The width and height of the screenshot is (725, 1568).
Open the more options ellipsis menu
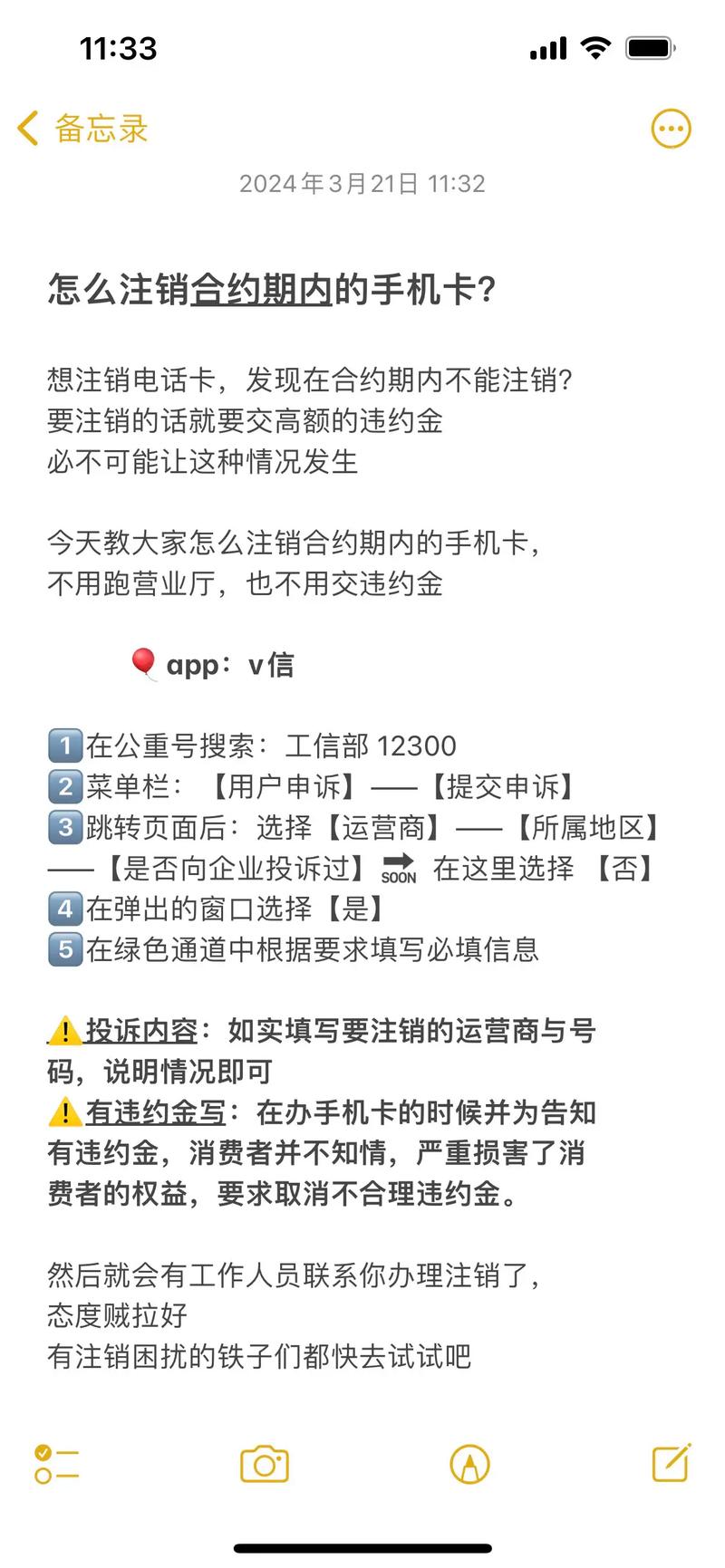click(x=671, y=129)
